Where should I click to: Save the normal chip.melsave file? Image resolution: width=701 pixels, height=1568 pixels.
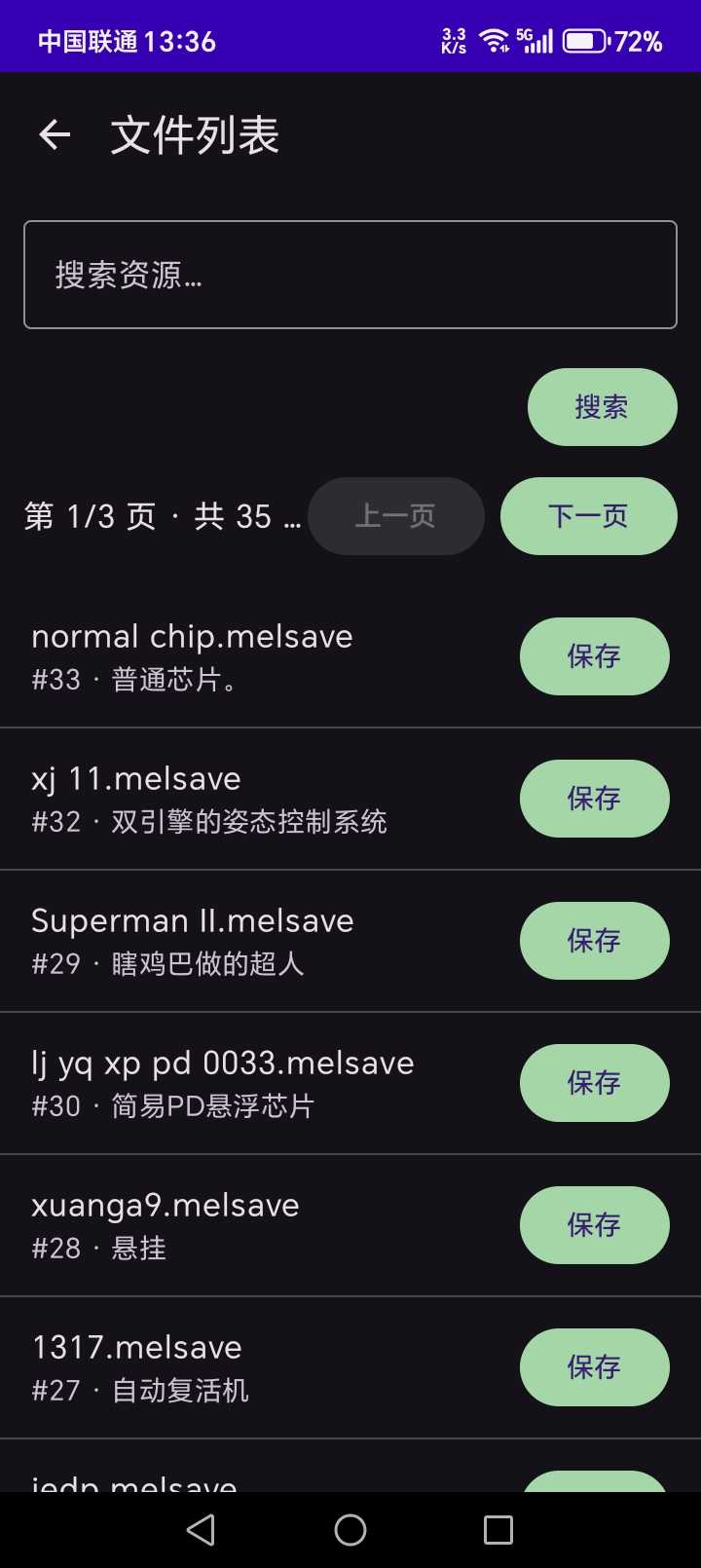(x=594, y=656)
